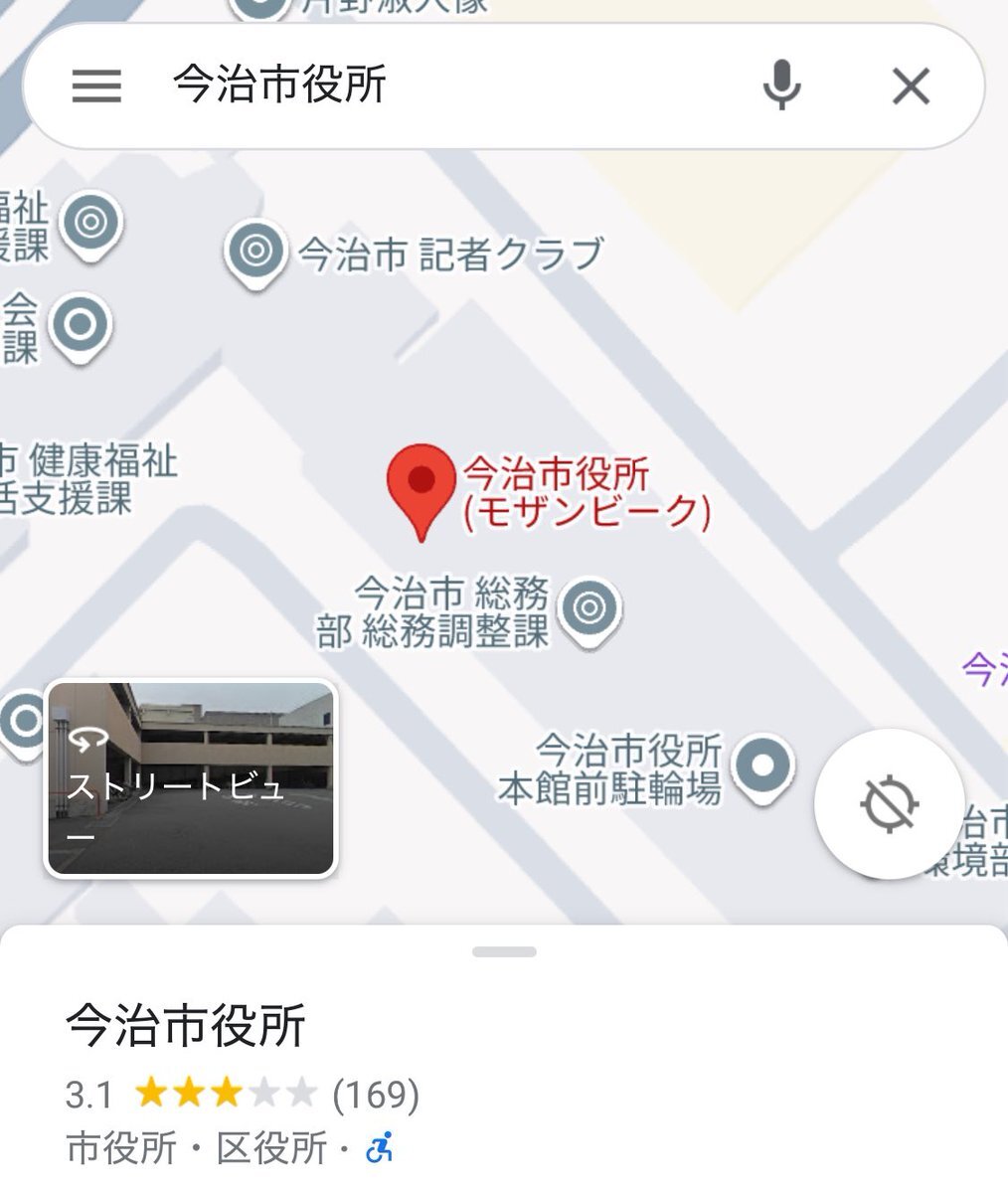Open the ストリートビュー street view thumbnail
Image resolution: width=1008 pixels, height=1193 pixels.
click(192, 778)
